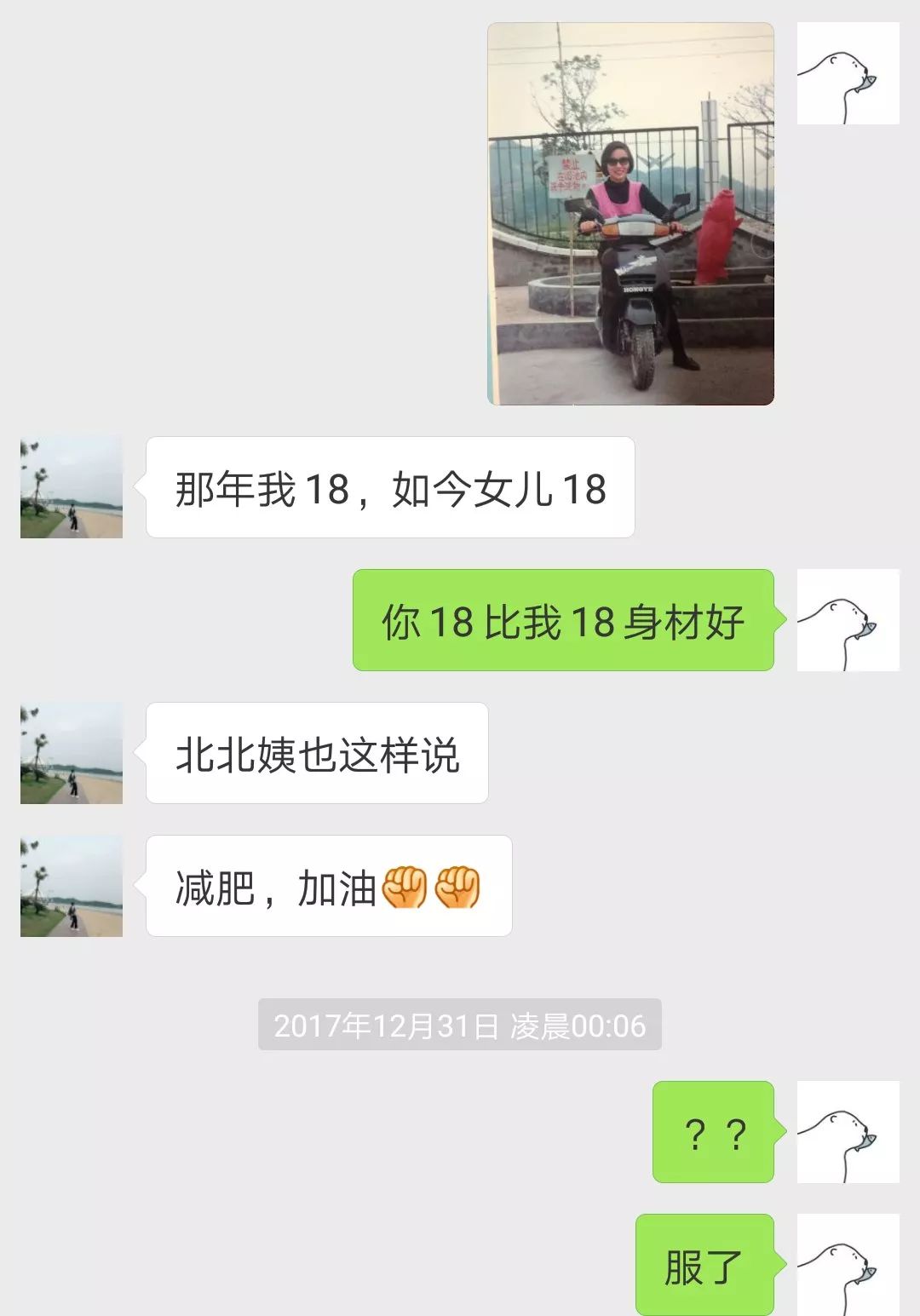Open the polar bear avatar beside 你18比我18身材好
The height and width of the screenshot is (1316, 920).
(x=849, y=623)
